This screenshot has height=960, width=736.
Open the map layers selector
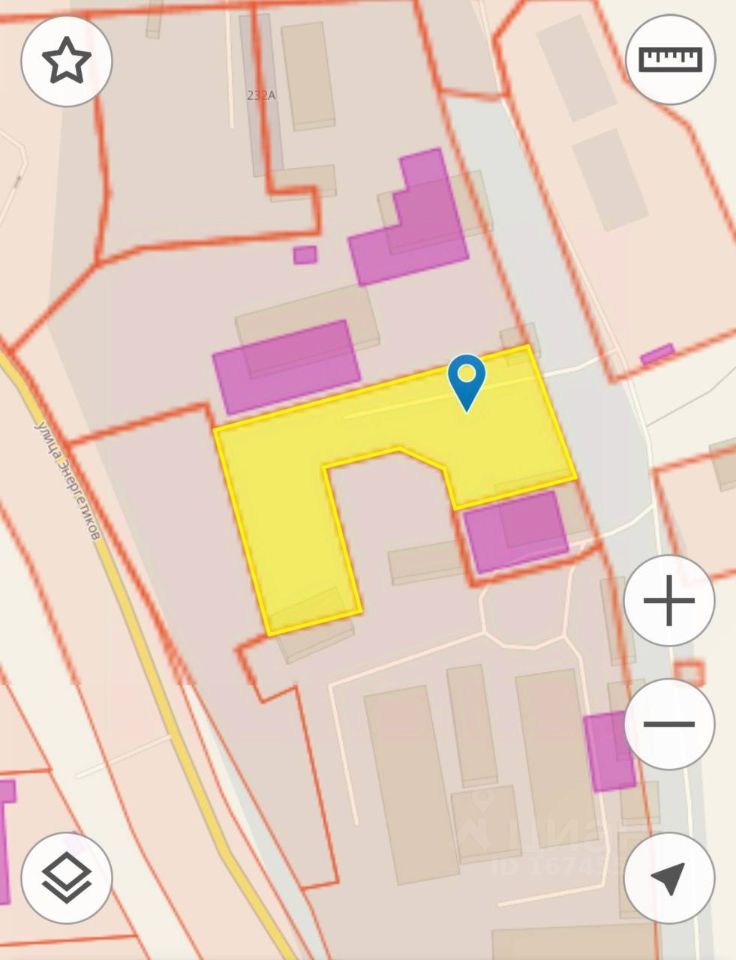tap(66, 878)
